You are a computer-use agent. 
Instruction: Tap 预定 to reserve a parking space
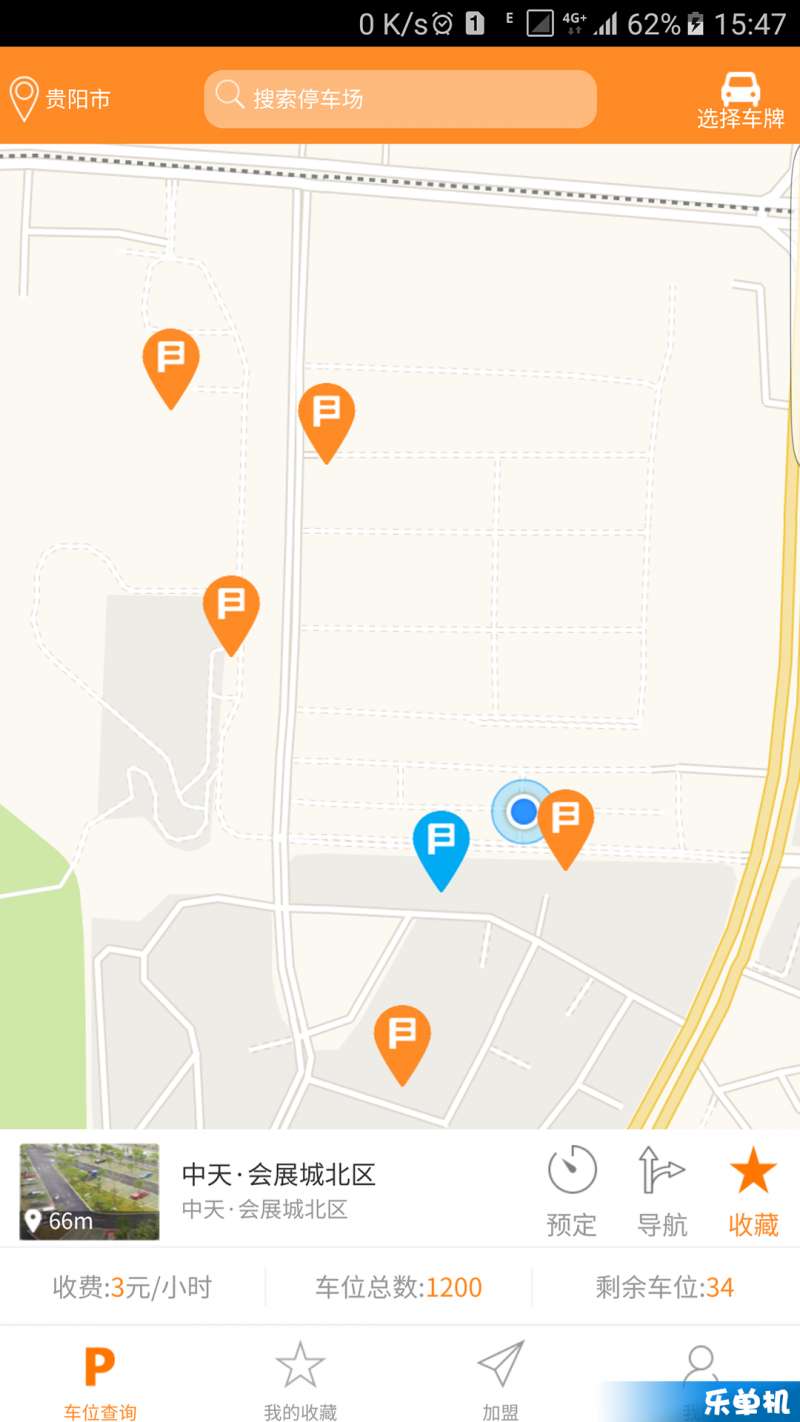[x=572, y=1192]
